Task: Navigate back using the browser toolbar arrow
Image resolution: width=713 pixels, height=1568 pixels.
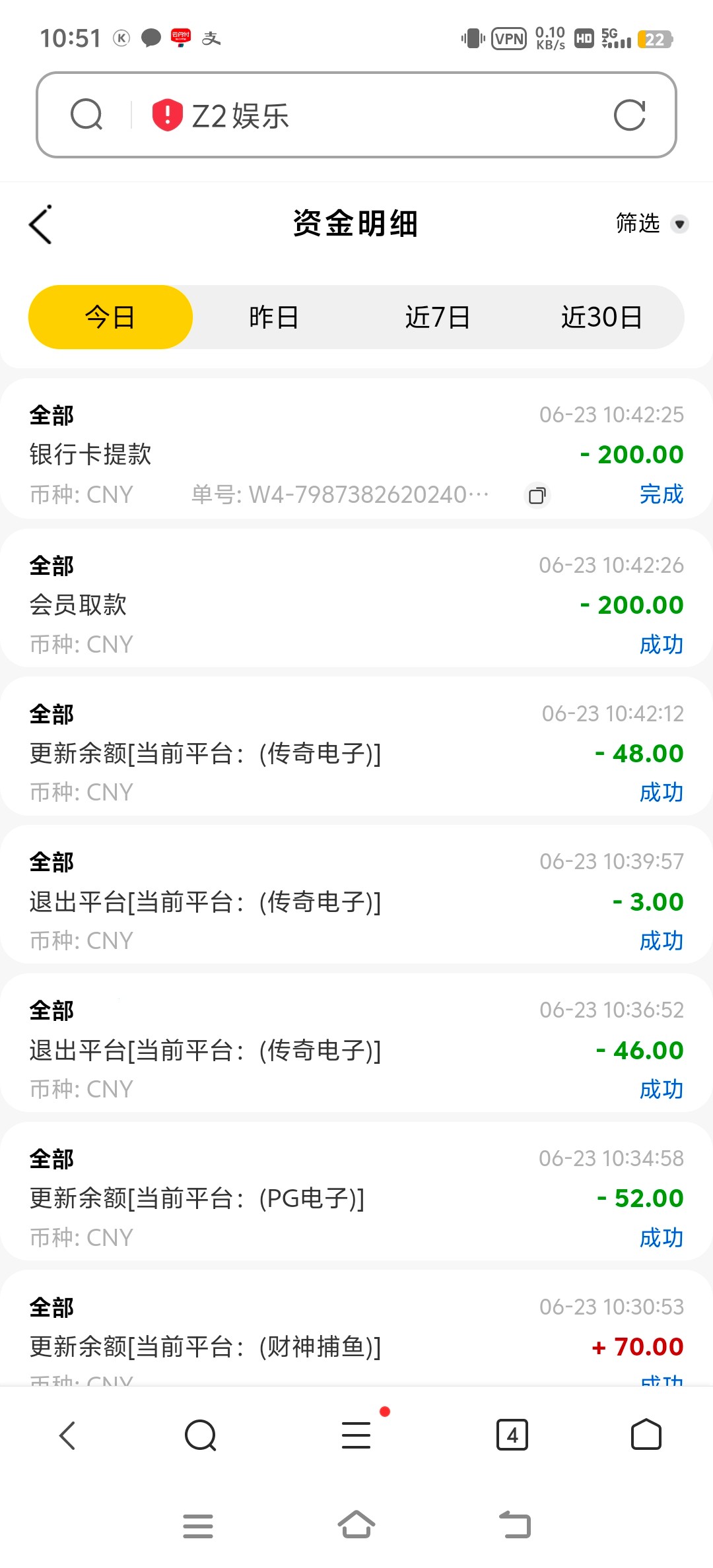Action: pos(67,1435)
